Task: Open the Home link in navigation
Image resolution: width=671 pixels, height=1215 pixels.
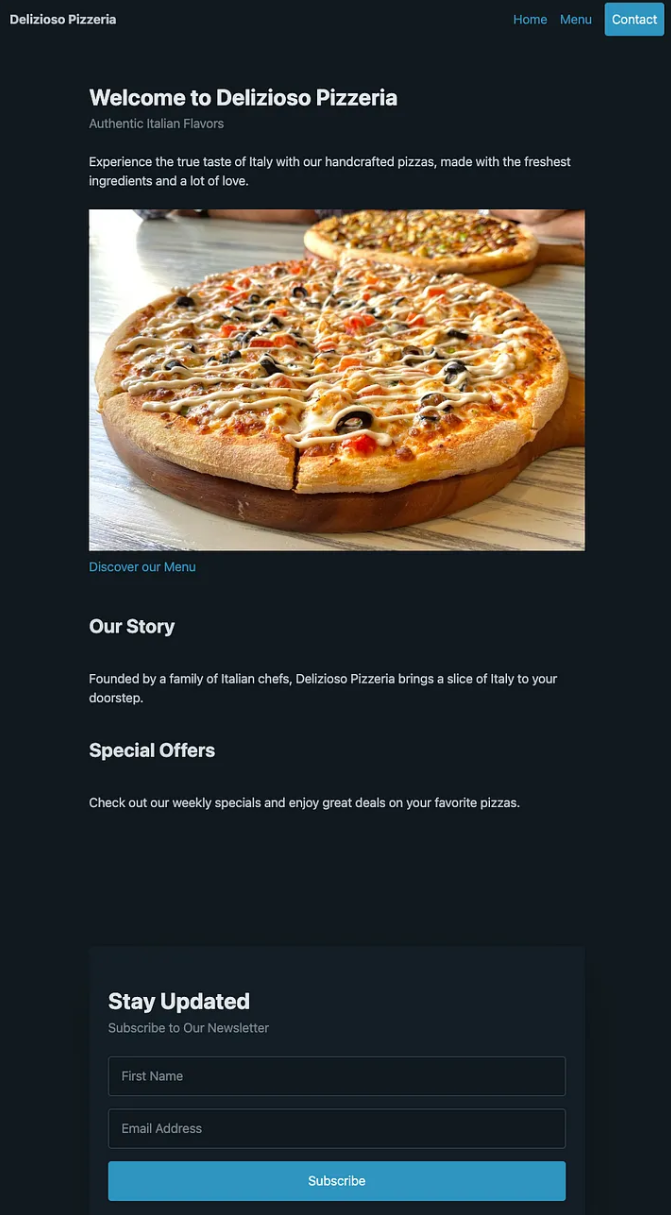Action: [529, 19]
